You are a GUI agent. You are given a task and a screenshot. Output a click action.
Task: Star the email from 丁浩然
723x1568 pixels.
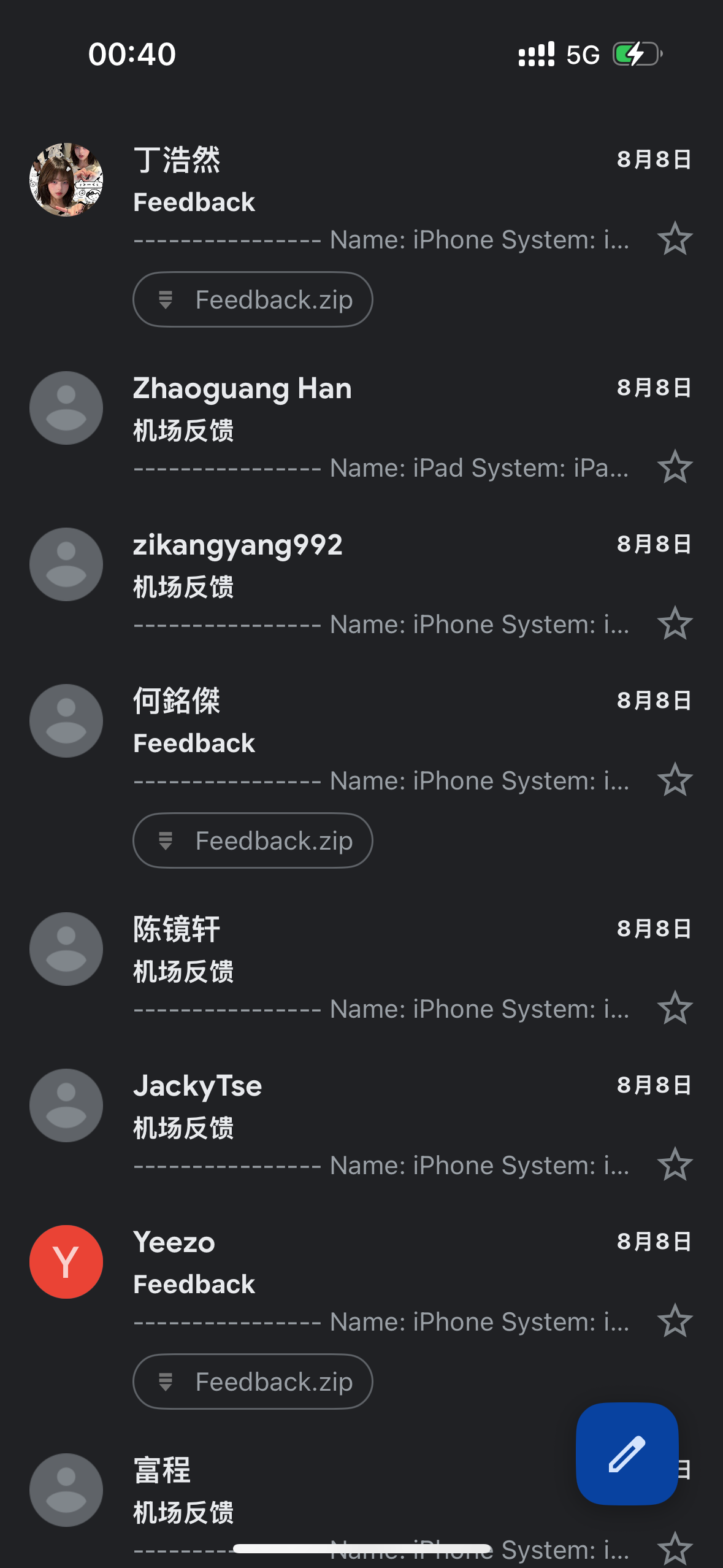pos(675,239)
